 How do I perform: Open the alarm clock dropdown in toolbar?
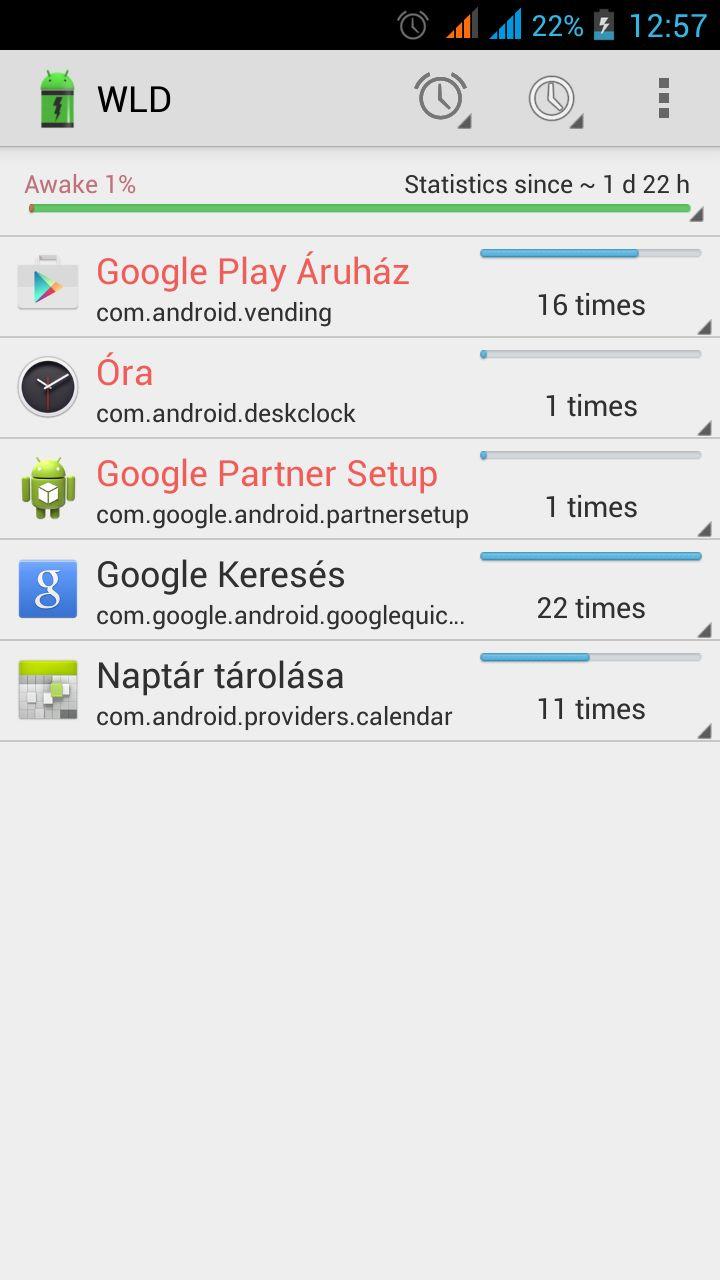pyautogui.click(x=441, y=98)
